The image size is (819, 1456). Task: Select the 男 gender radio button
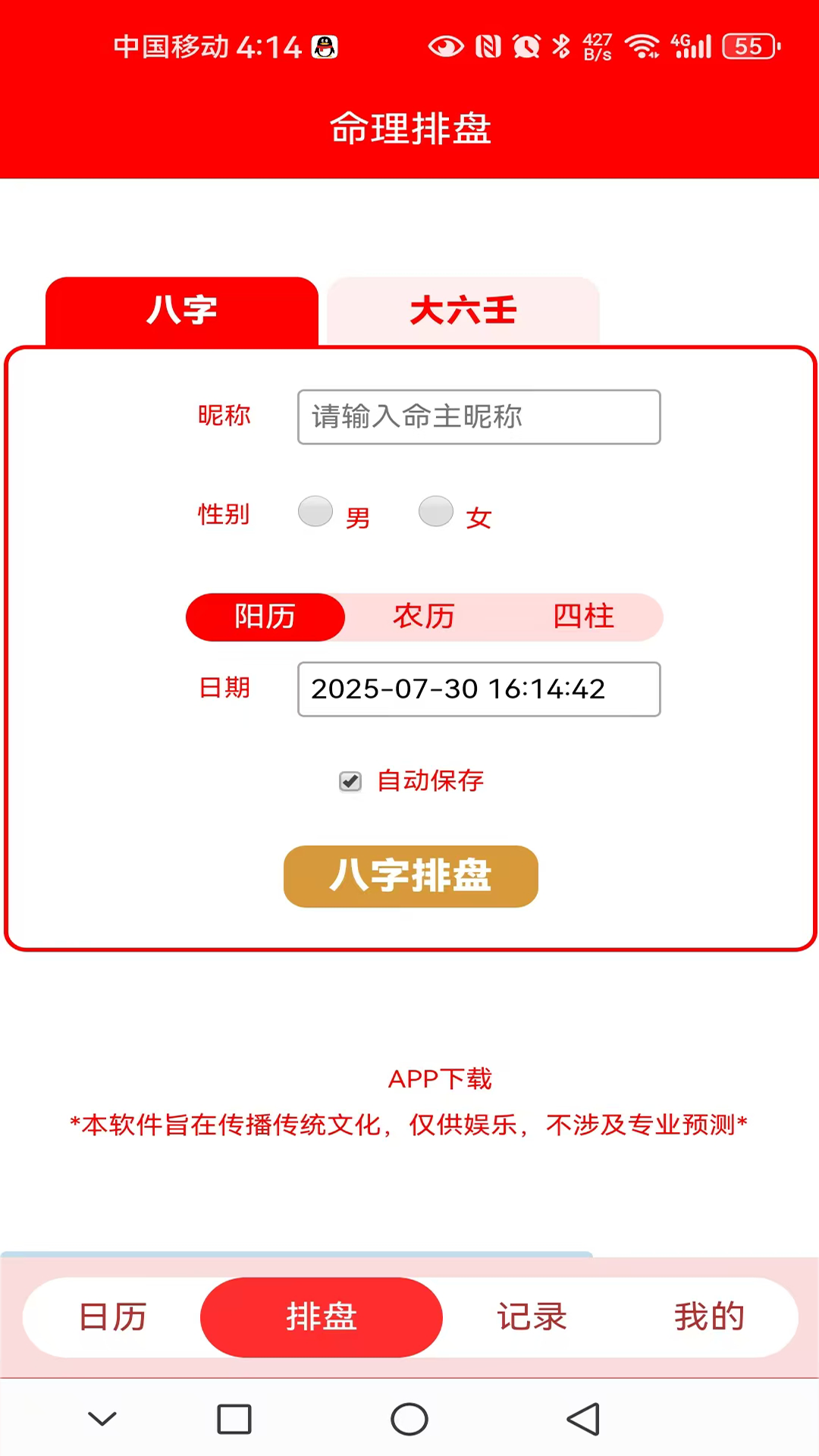(x=316, y=513)
